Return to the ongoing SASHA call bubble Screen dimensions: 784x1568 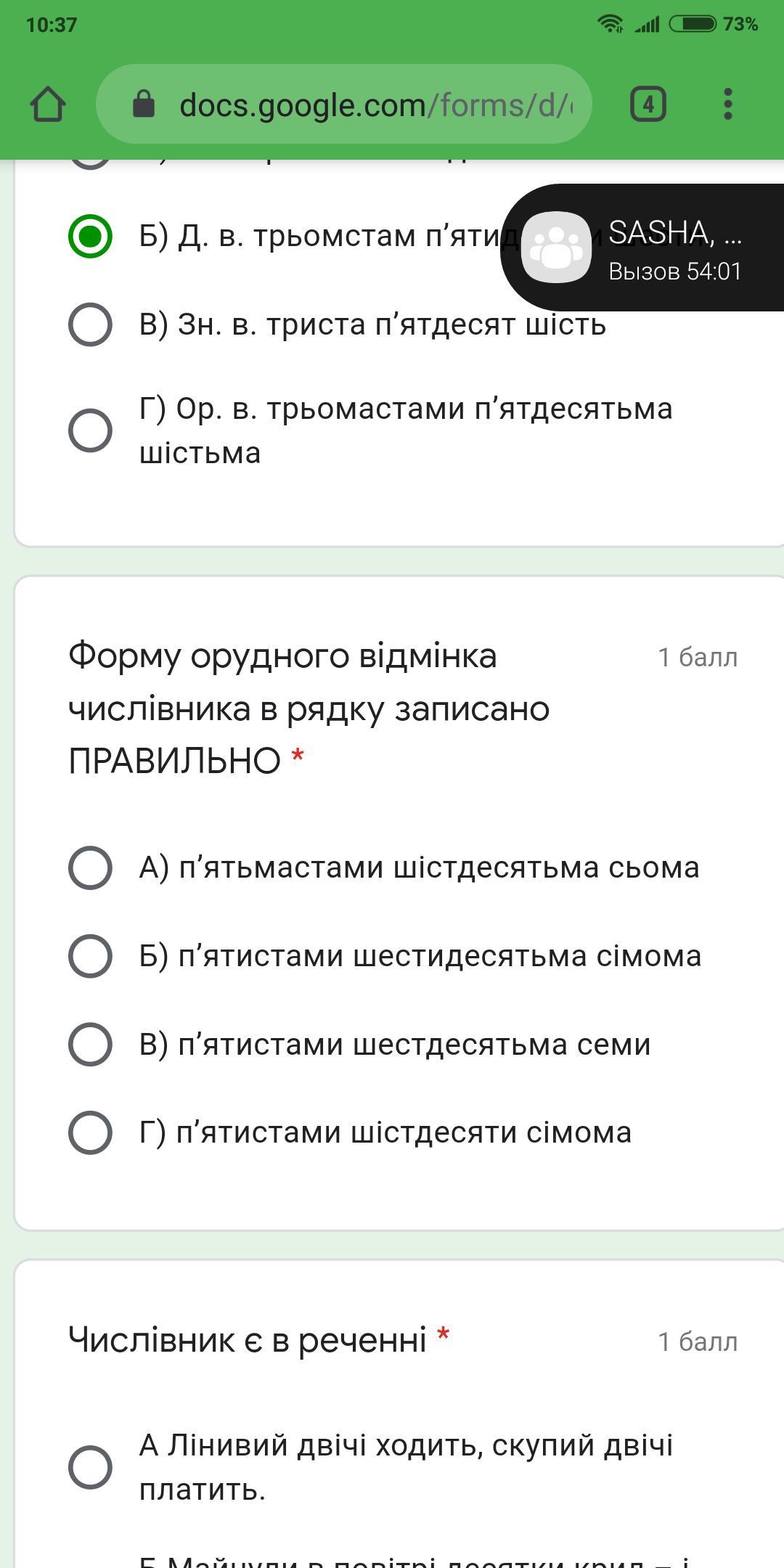click(x=642, y=248)
